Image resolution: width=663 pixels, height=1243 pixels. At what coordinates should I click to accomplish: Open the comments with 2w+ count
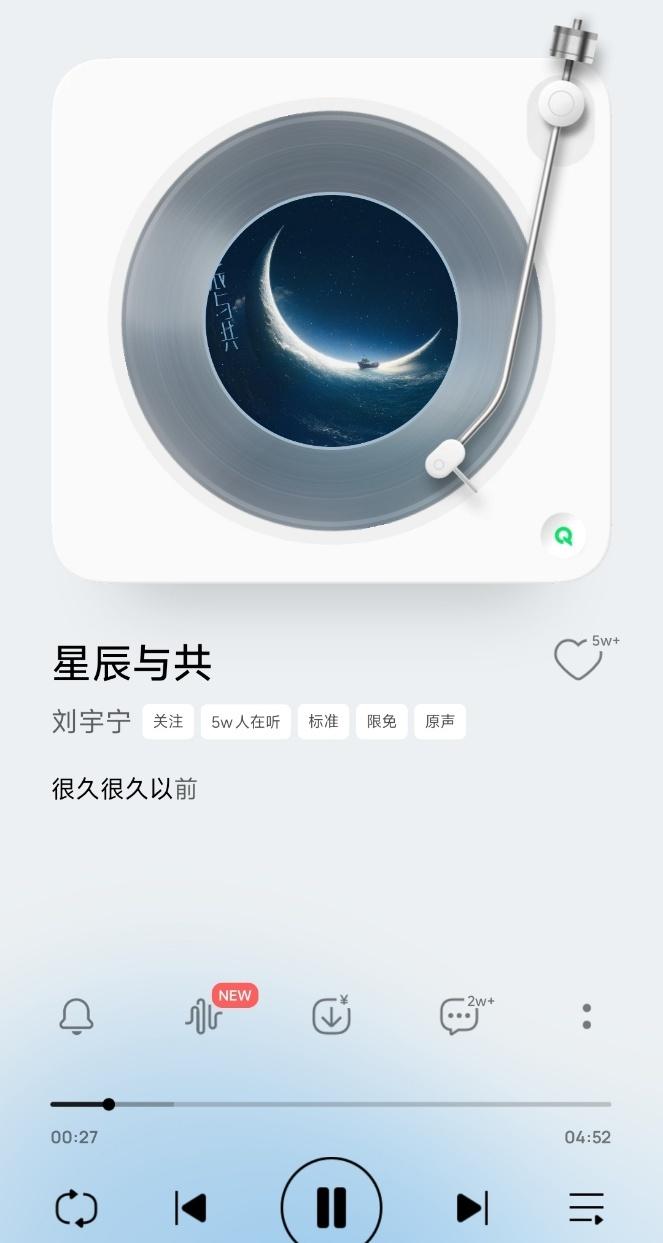tap(459, 1016)
